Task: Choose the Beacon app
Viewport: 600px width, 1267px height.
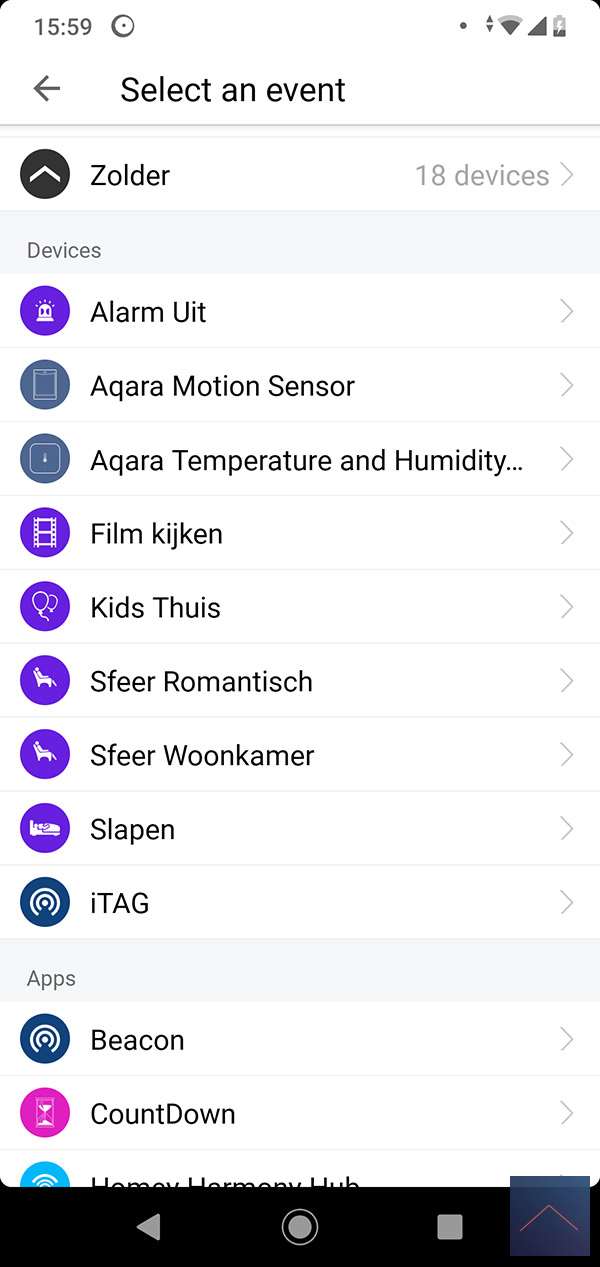Action: click(x=300, y=1040)
